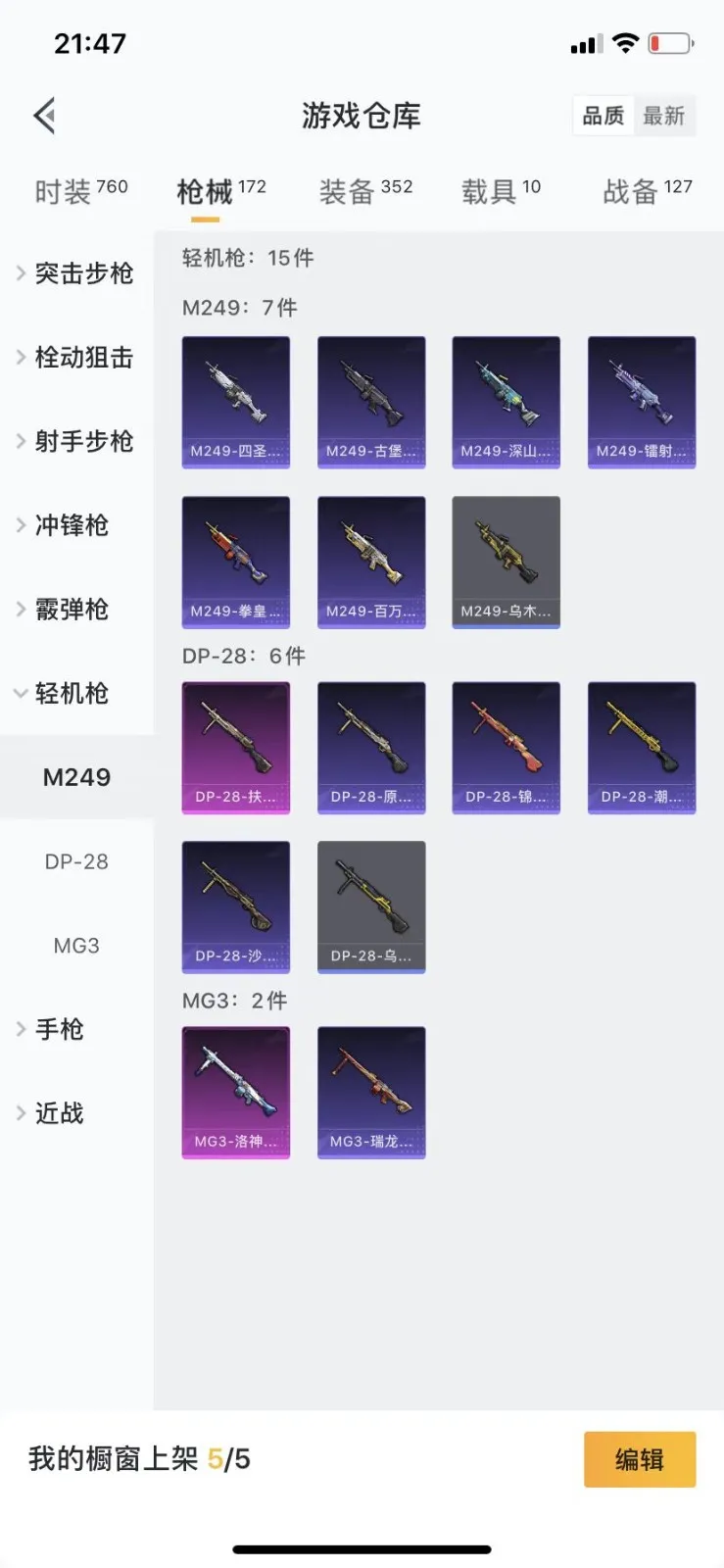This screenshot has width=724, height=1568.
Task: Select the MG3 subcategory in the sidebar
Action: [x=76, y=946]
